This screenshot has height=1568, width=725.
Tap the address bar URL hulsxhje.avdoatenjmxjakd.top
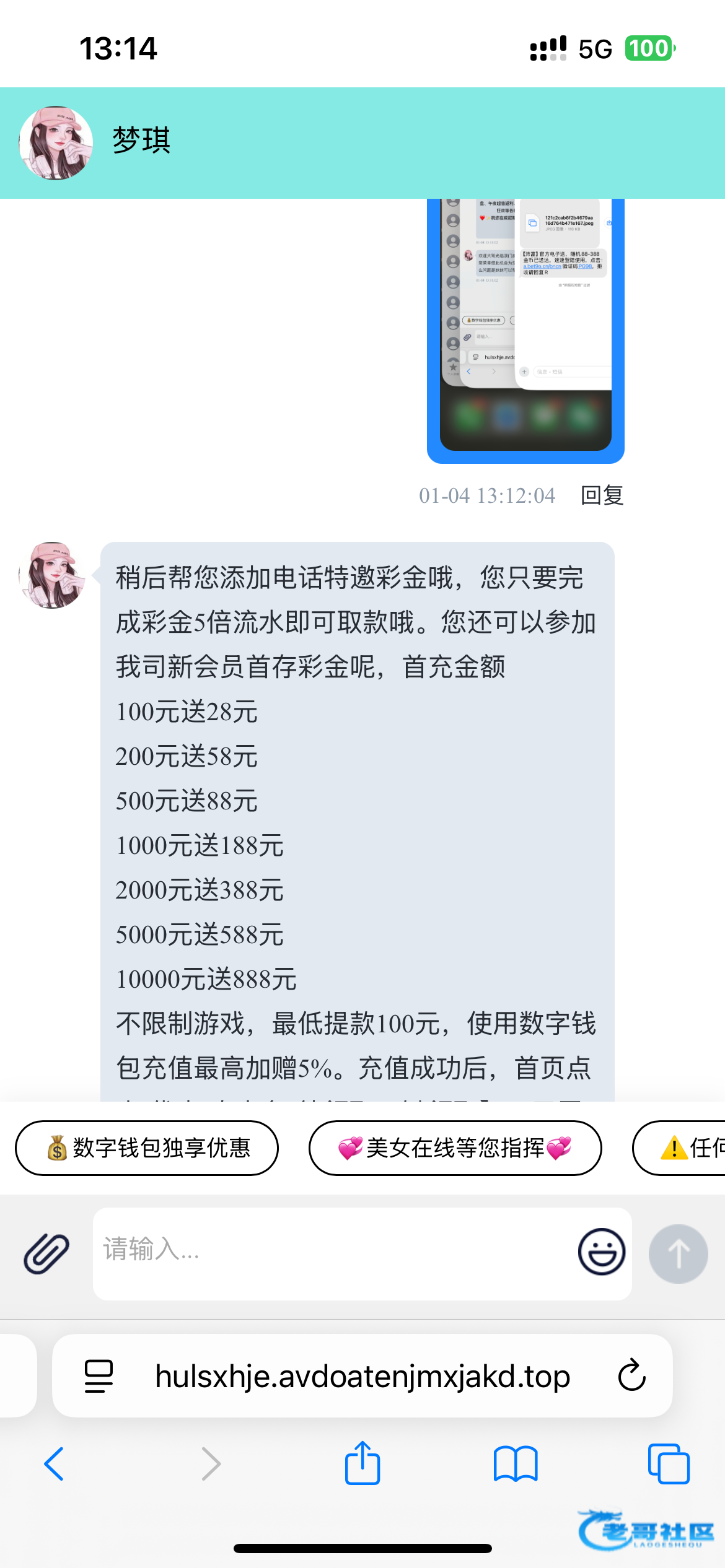(362, 1376)
